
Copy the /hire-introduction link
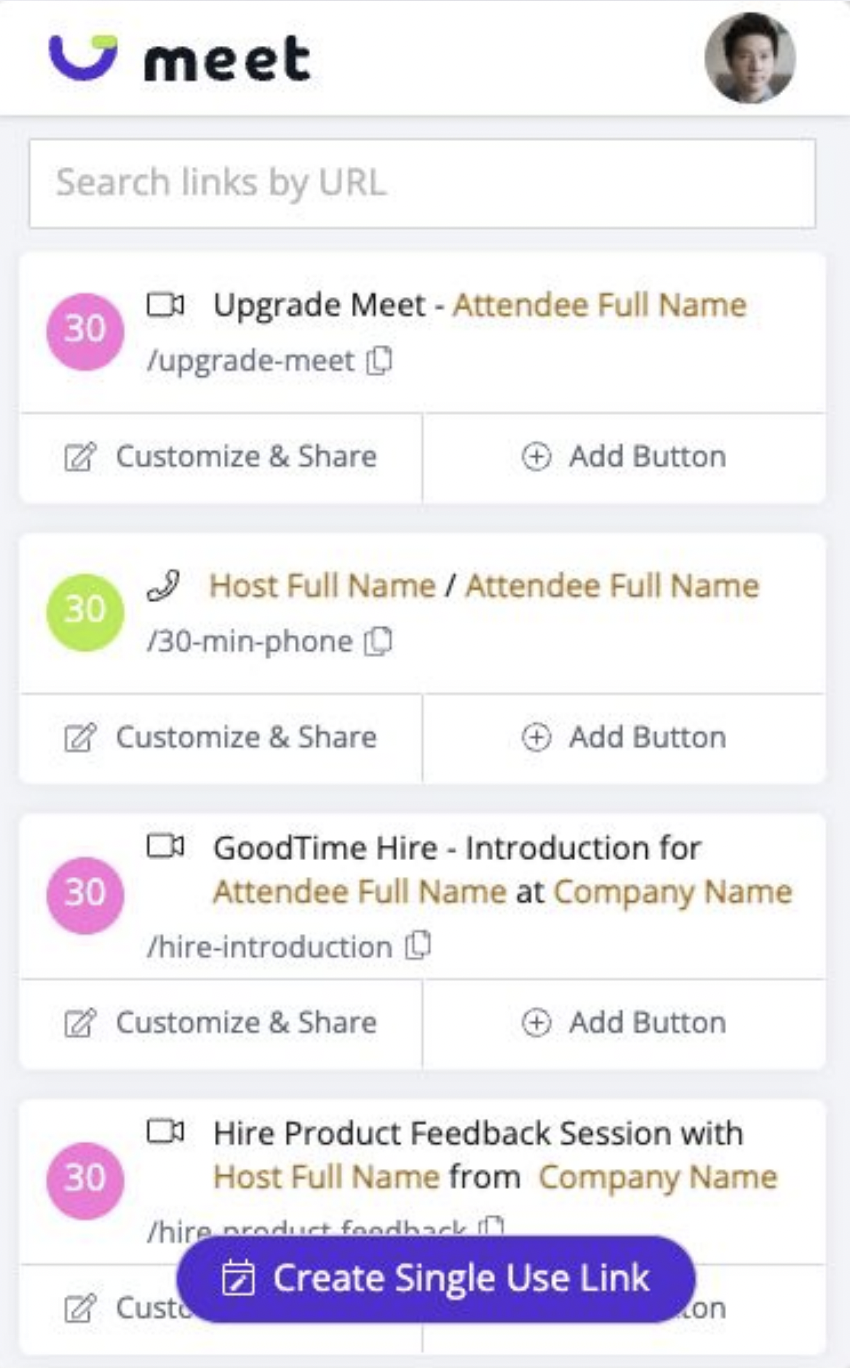[x=418, y=946]
